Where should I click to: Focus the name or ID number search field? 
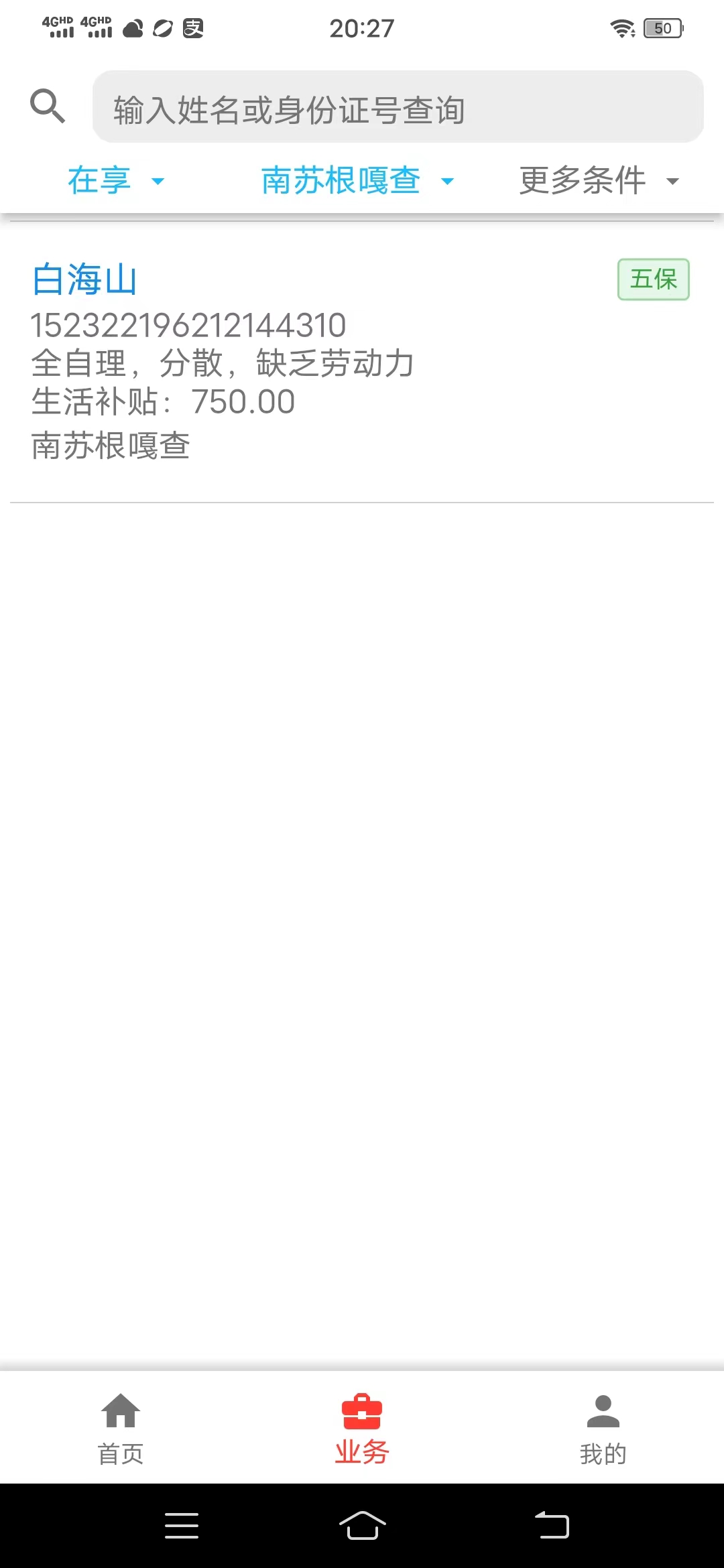(398, 107)
